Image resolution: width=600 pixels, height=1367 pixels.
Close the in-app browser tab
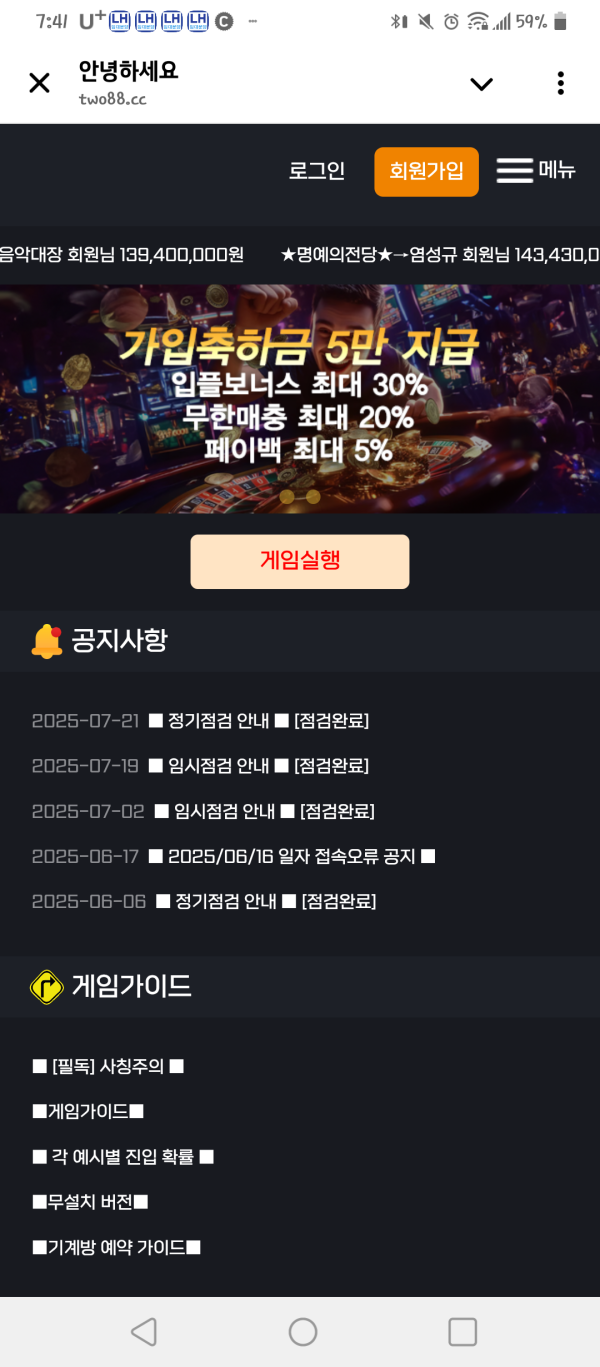pyautogui.click(x=39, y=83)
